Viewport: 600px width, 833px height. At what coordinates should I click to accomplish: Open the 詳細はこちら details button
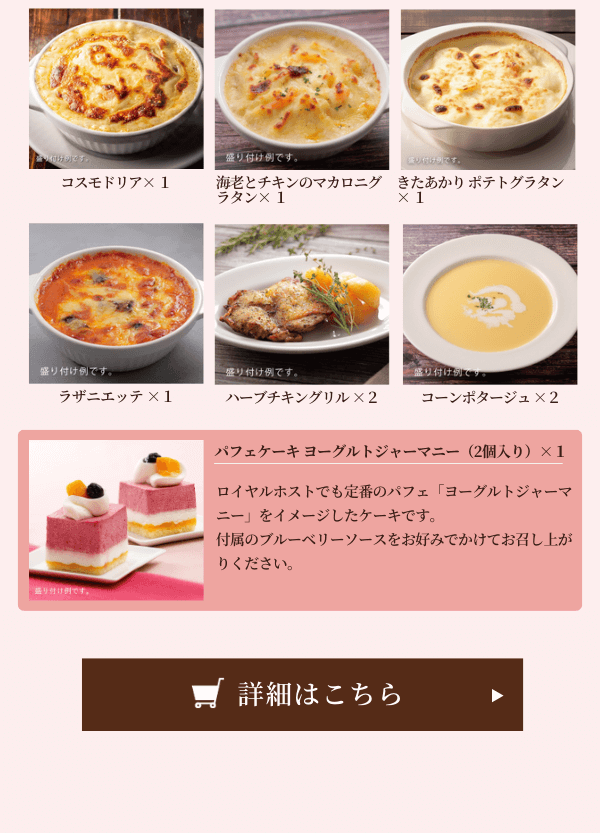pyautogui.click(x=302, y=694)
